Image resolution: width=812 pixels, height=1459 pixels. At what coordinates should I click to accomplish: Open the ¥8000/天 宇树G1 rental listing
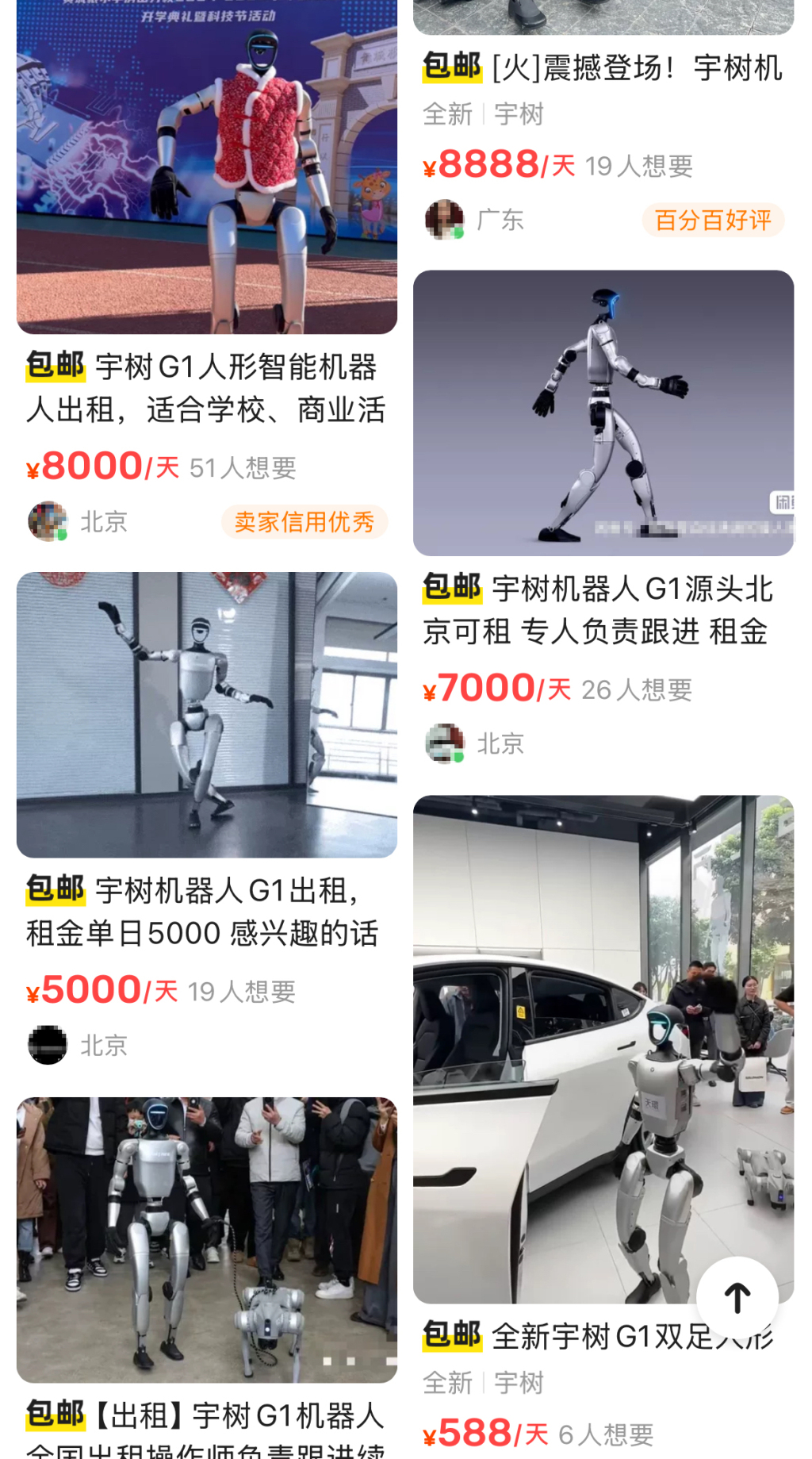(x=206, y=388)
